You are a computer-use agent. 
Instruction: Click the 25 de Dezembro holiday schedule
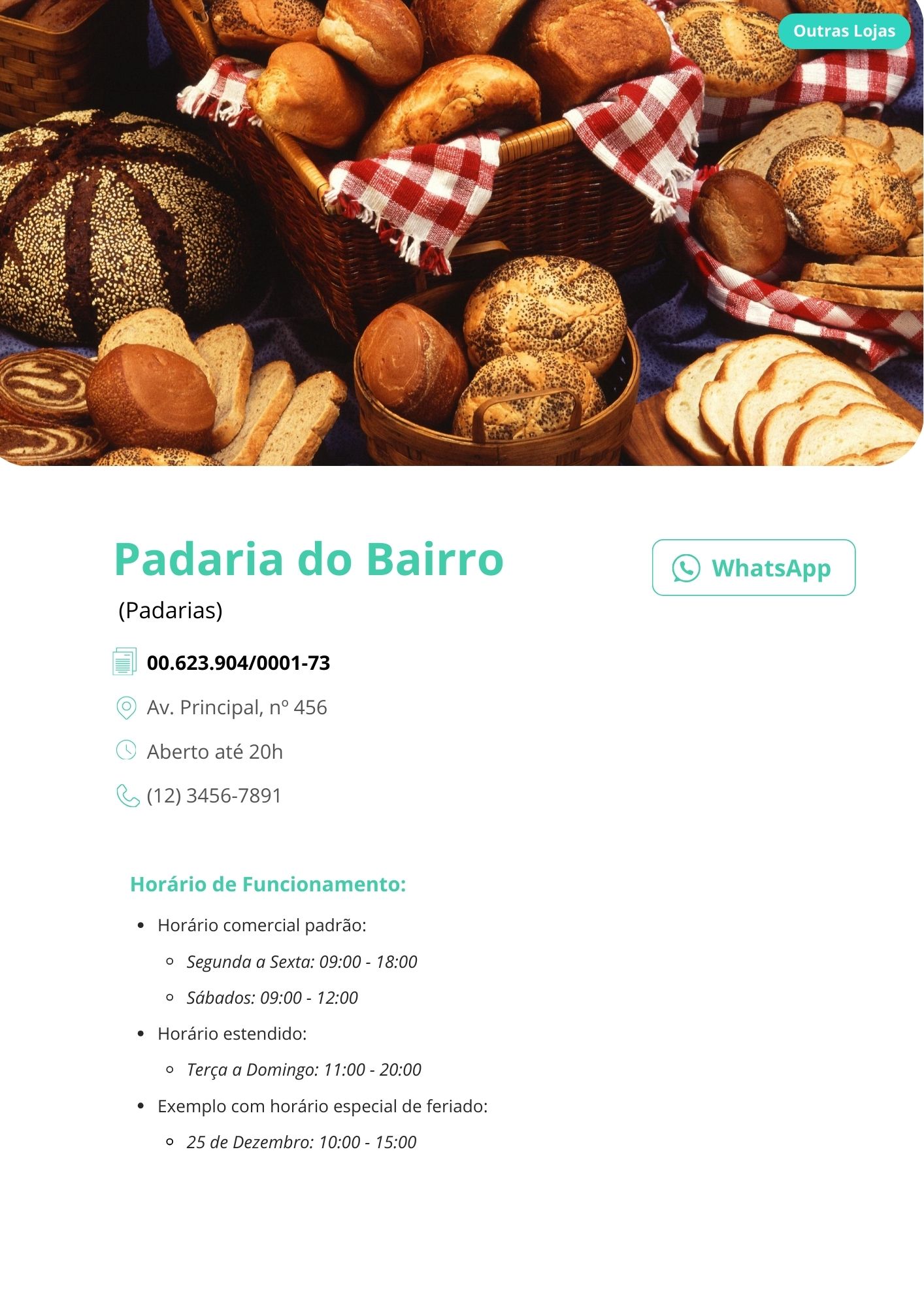click(302, 1142)
